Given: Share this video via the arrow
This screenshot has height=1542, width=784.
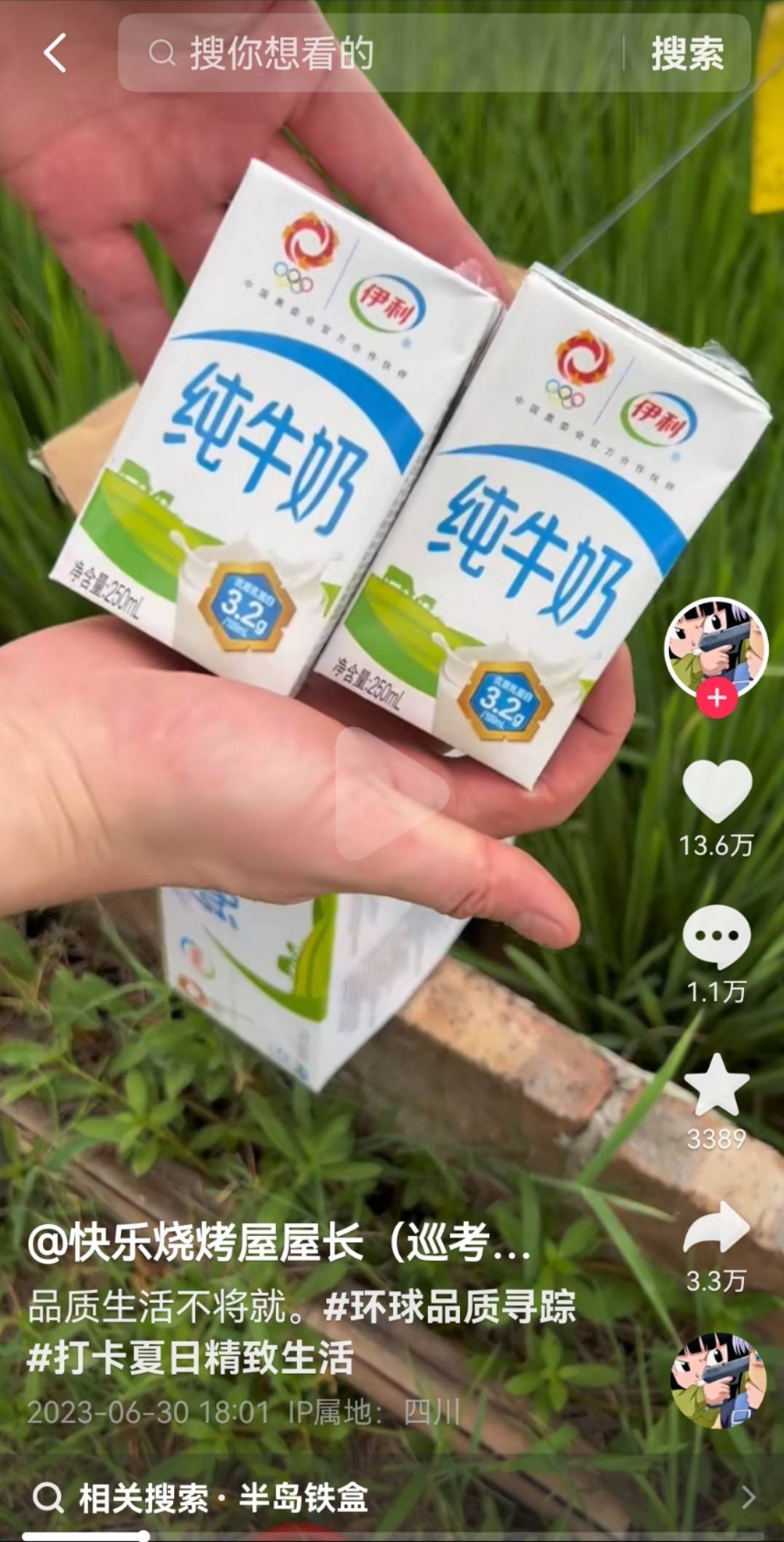Looking at the screenshot, I should pos(717,1230).
